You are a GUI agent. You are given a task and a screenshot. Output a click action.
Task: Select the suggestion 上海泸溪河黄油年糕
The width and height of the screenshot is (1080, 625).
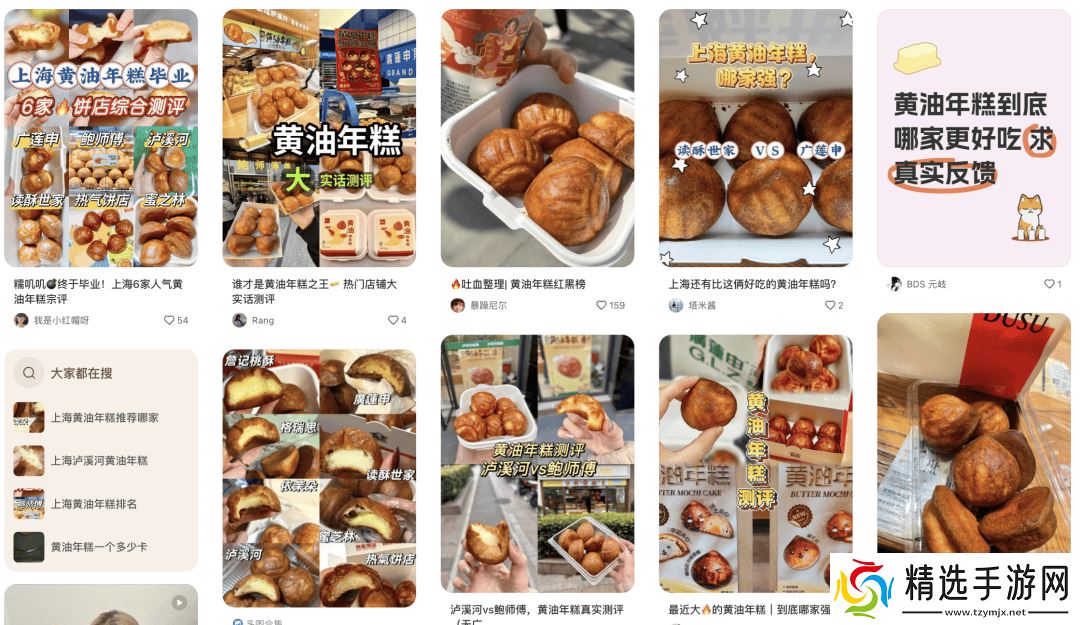point(99,460)
